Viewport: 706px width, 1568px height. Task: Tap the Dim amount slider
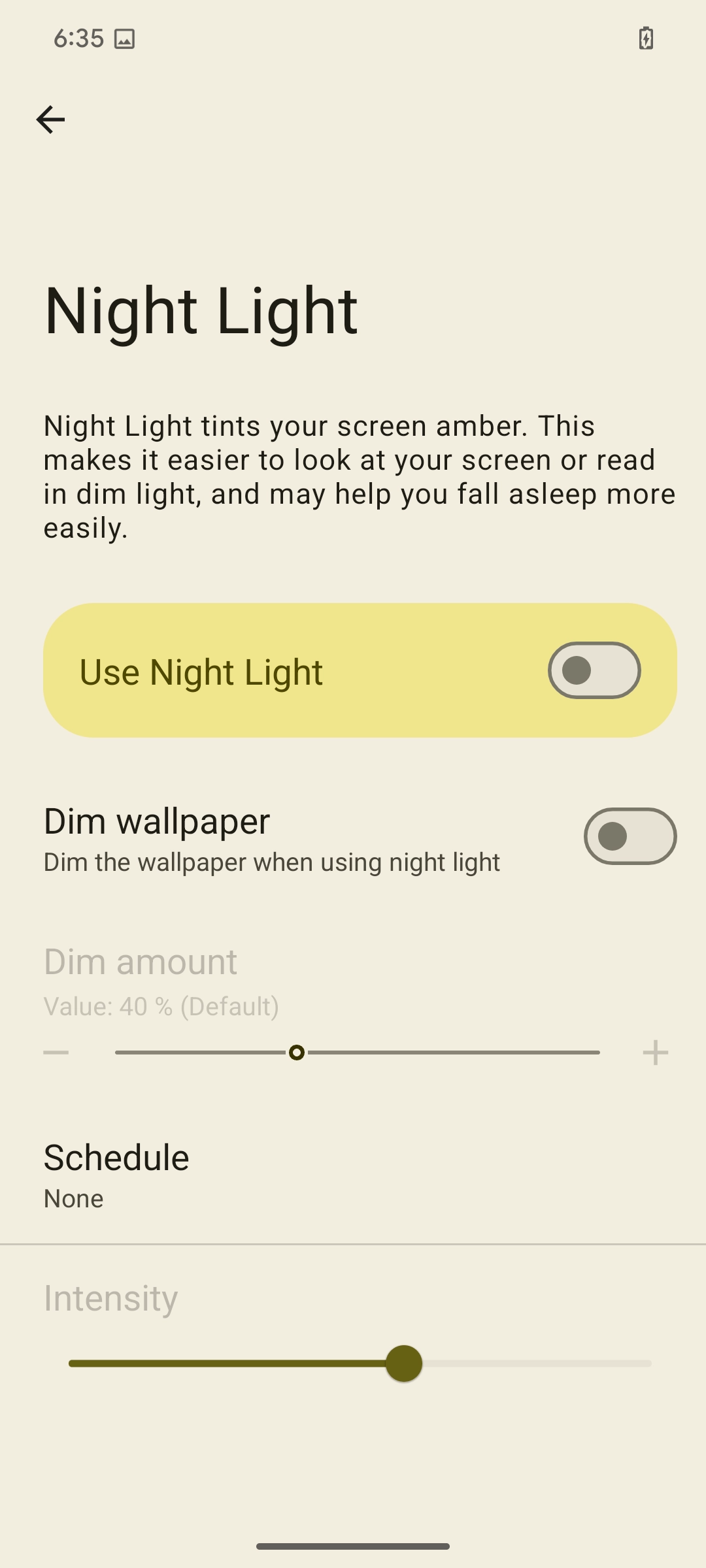(x=357, y=1053)
